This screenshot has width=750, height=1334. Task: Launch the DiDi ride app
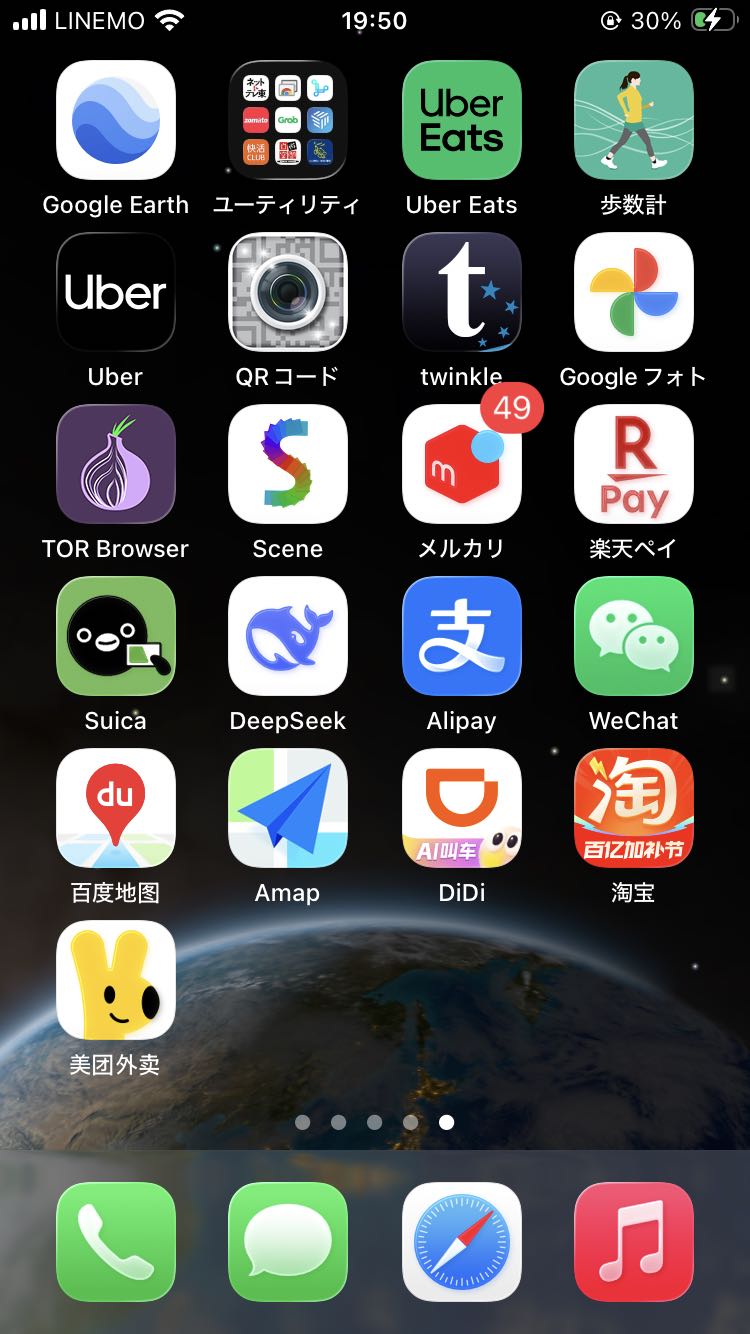click(461, 808)
